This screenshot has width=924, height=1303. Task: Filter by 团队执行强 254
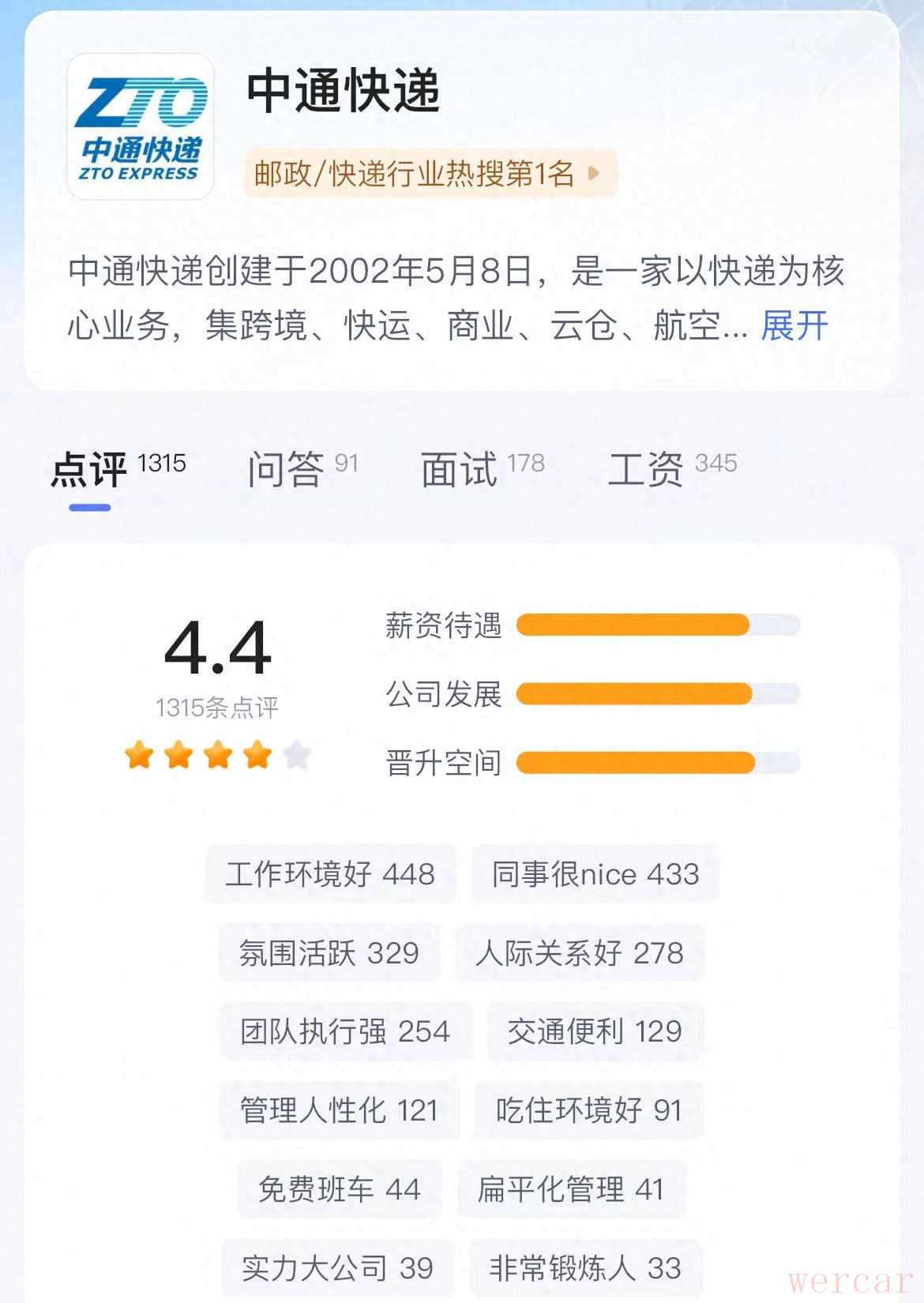pyautogui.click(x=345, y=1031)
